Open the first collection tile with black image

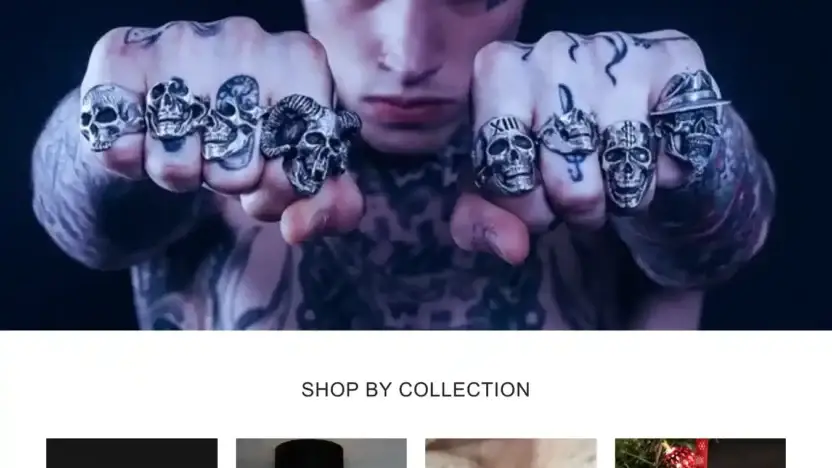tap(132, 453)
